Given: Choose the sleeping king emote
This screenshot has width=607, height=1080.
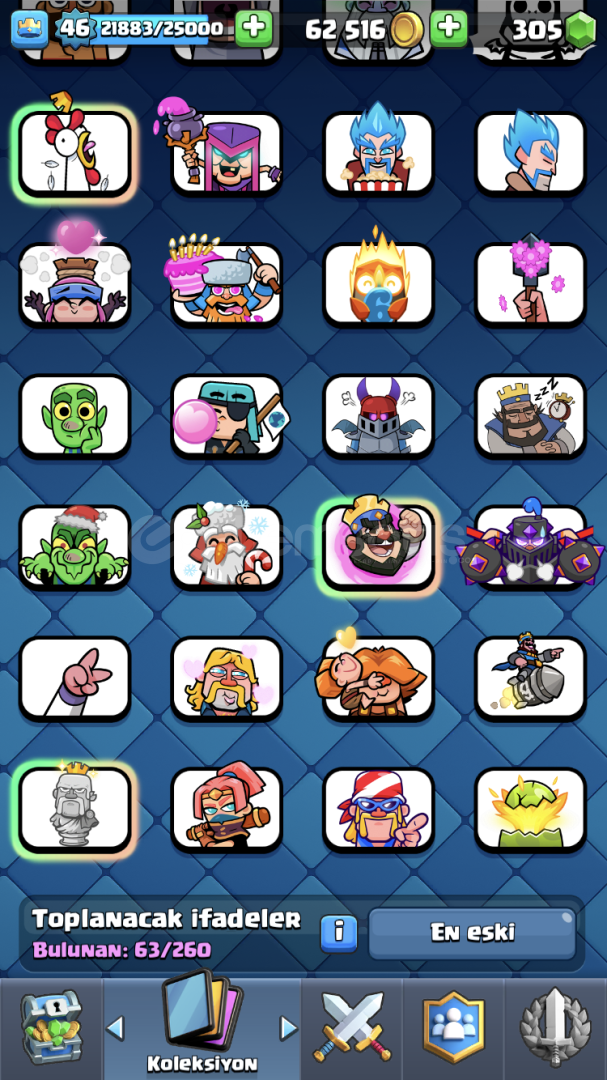Looking at the screenshot, I should click(x=530, y=416).
